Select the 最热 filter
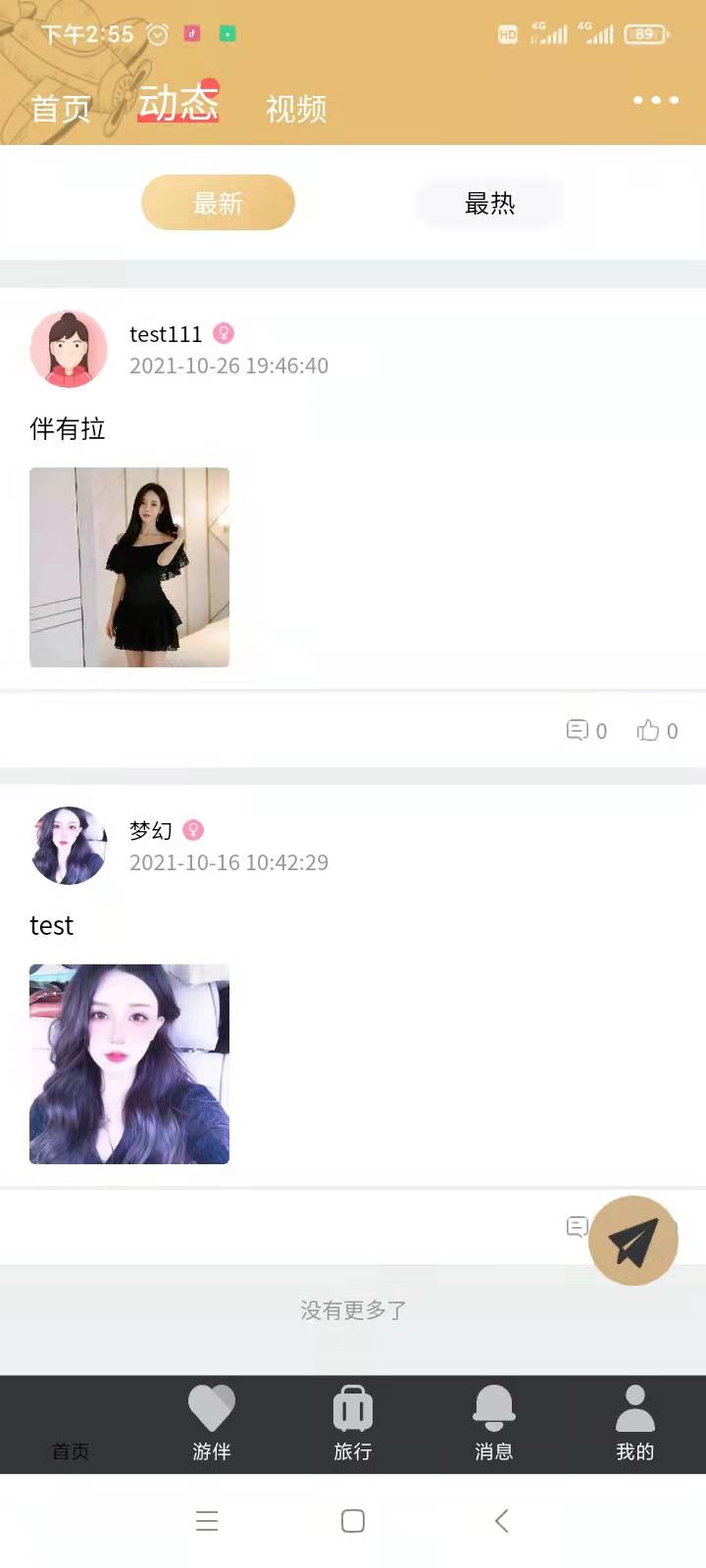This screenshot has width=706, height=1568. 489,203
